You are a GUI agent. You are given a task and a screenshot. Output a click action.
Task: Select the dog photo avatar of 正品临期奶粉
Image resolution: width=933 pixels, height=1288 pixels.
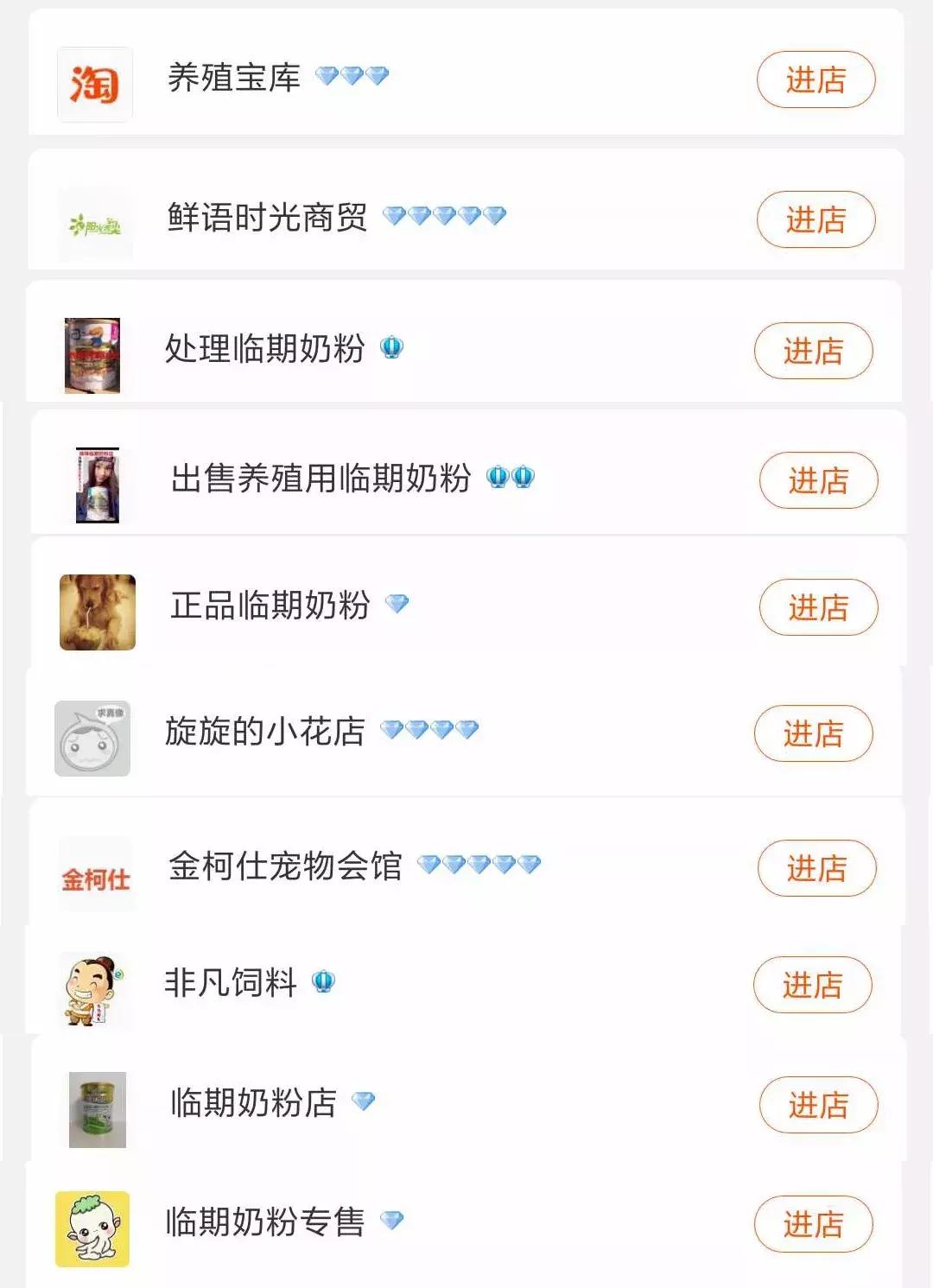point(95,605)
